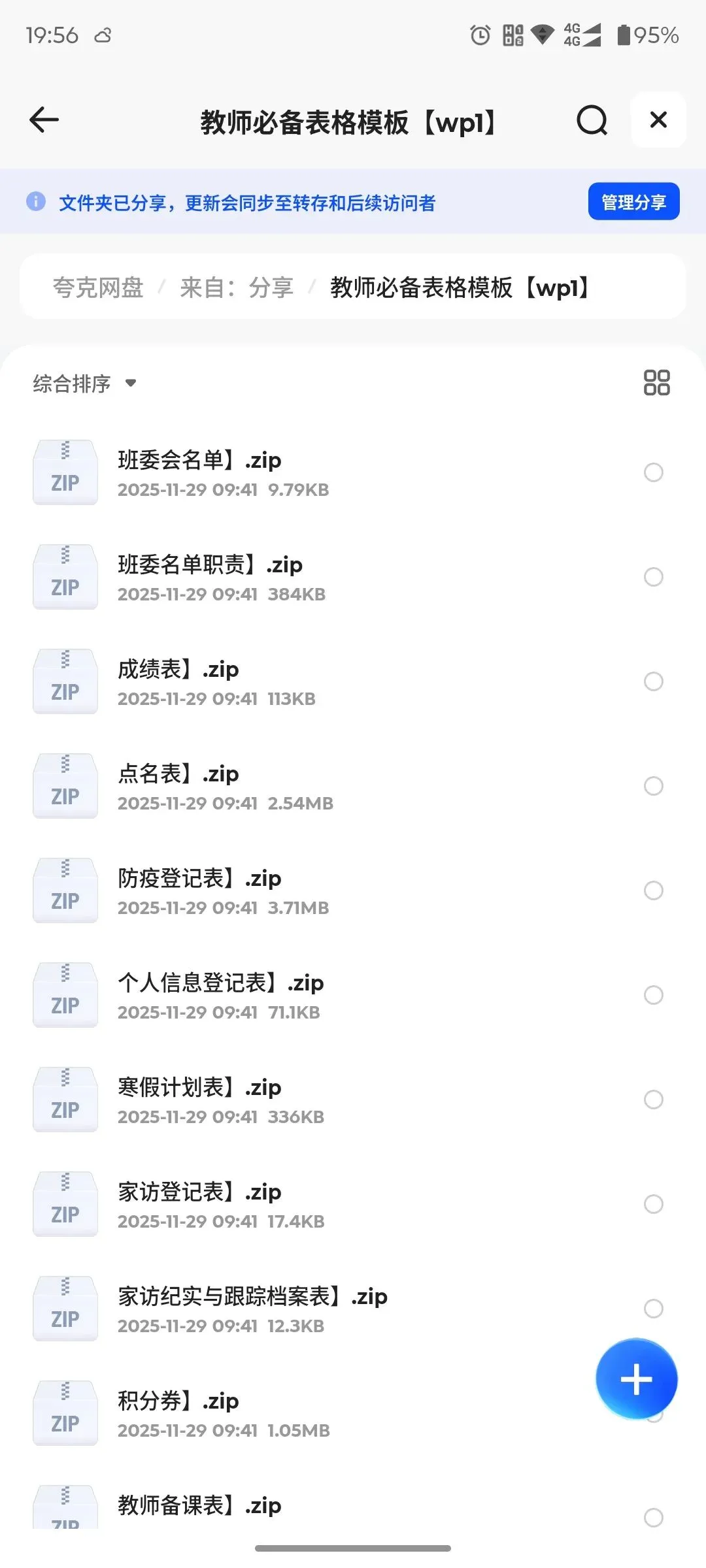Select the checkbox for 家访登记表】.zip
This screenshot has height=1568, width=706.
pos(654,1204)
